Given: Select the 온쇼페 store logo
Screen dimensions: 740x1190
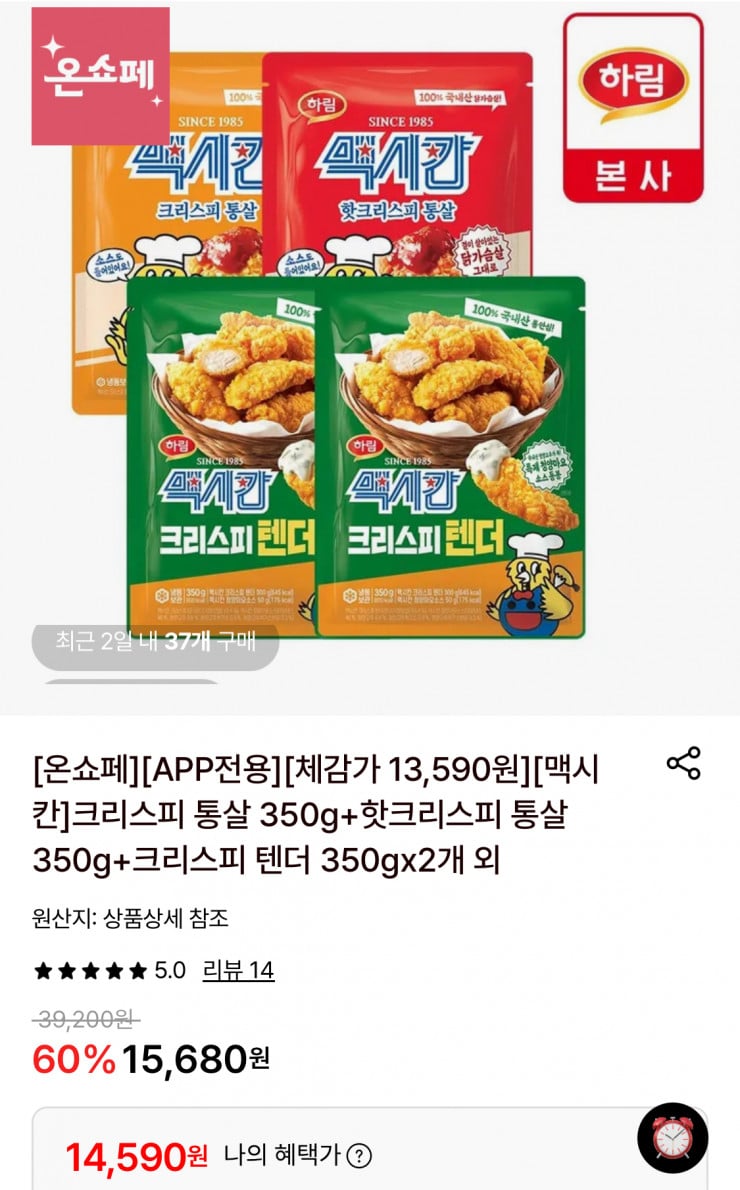Looking at the screenshot, I should coord(100,75).
